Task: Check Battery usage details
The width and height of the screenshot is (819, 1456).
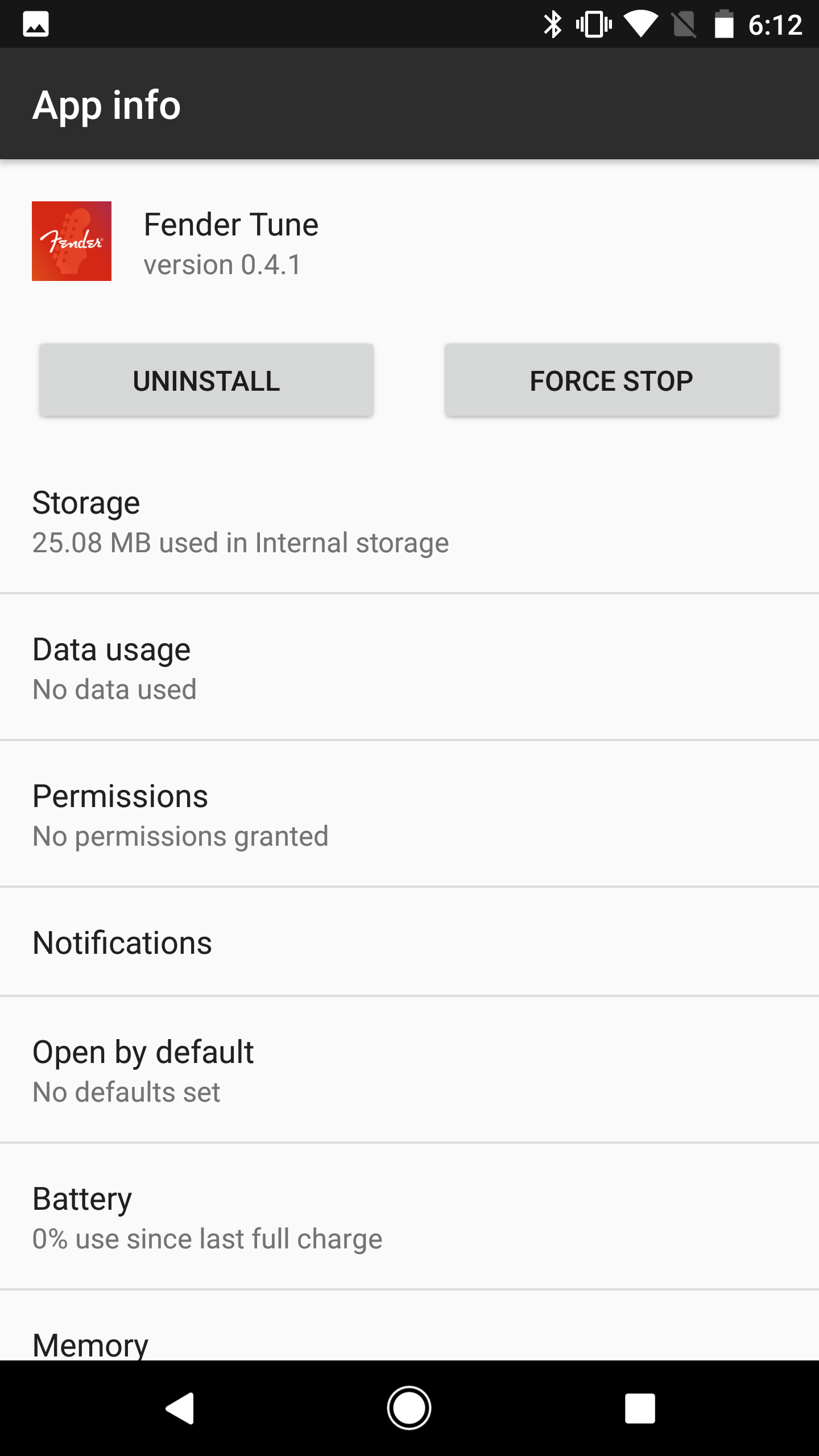Action: point(409,1218)
